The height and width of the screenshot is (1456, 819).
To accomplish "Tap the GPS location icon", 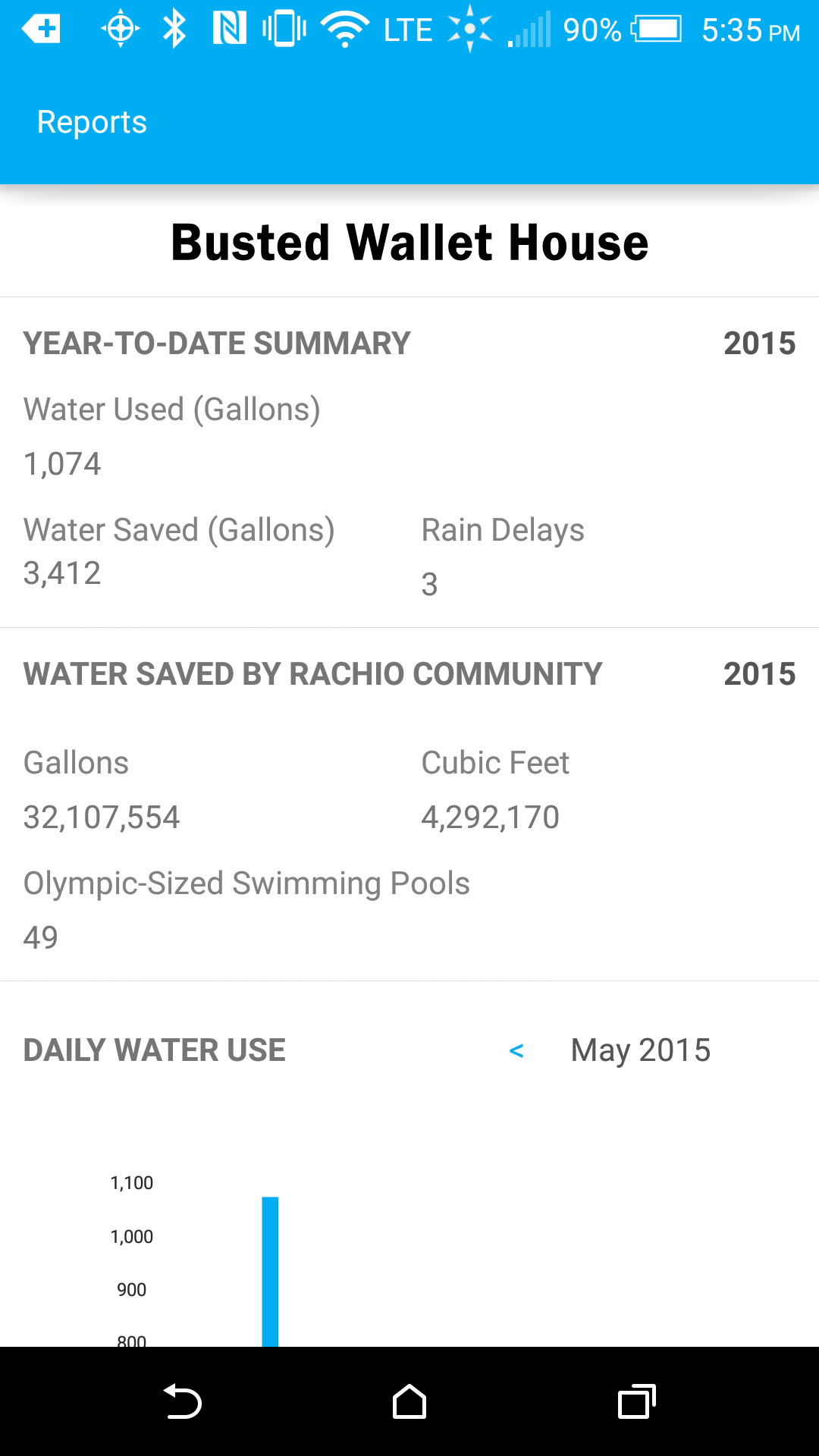I will tap(119, 29).
